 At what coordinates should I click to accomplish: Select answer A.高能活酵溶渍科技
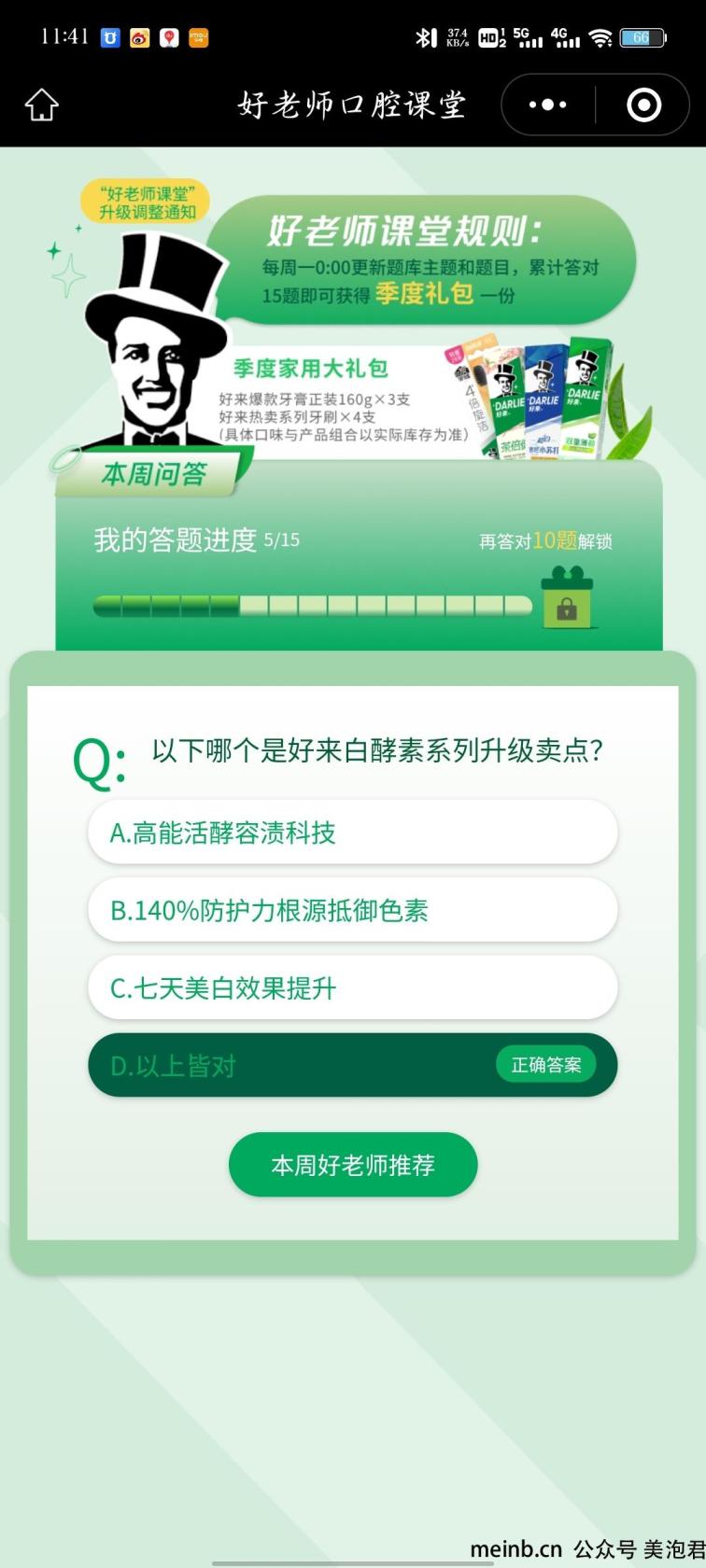[352, 832]
